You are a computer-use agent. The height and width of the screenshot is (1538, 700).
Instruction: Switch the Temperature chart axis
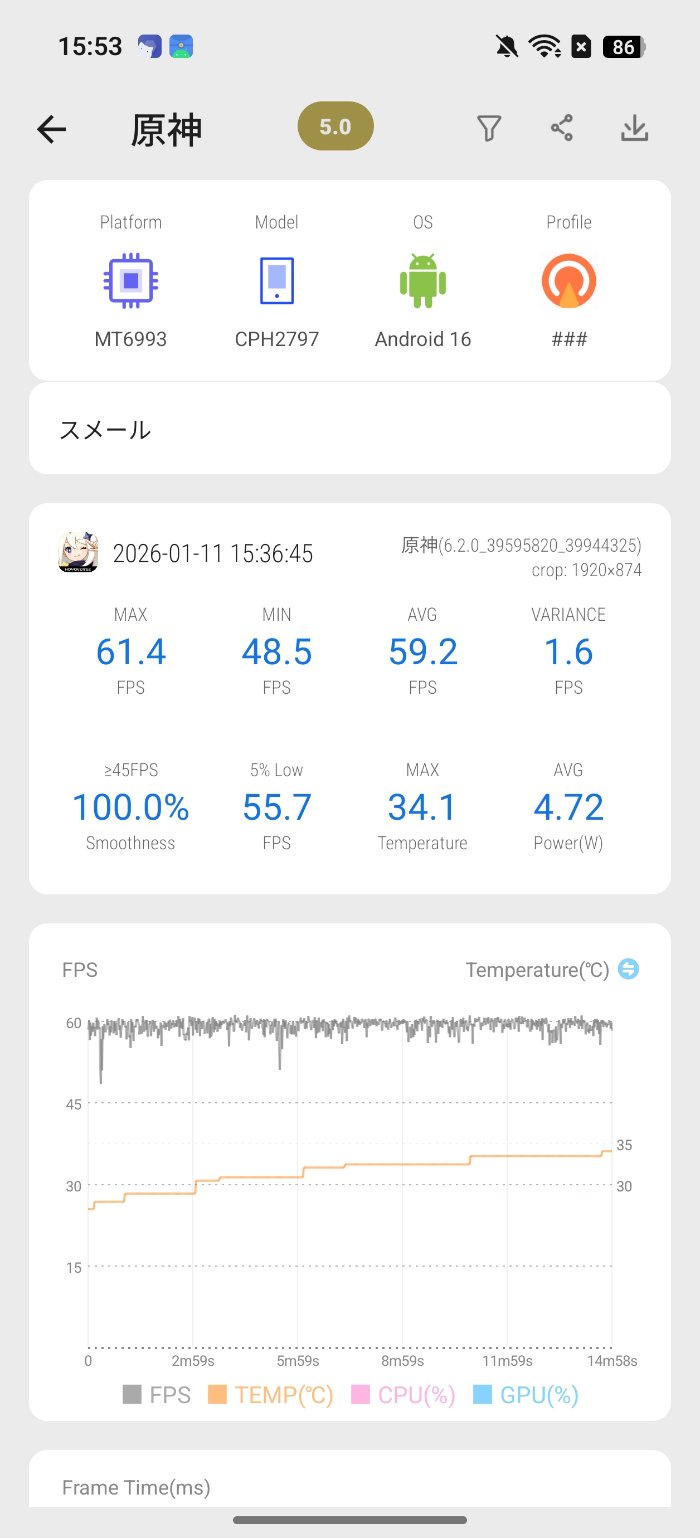pos(628,969)
